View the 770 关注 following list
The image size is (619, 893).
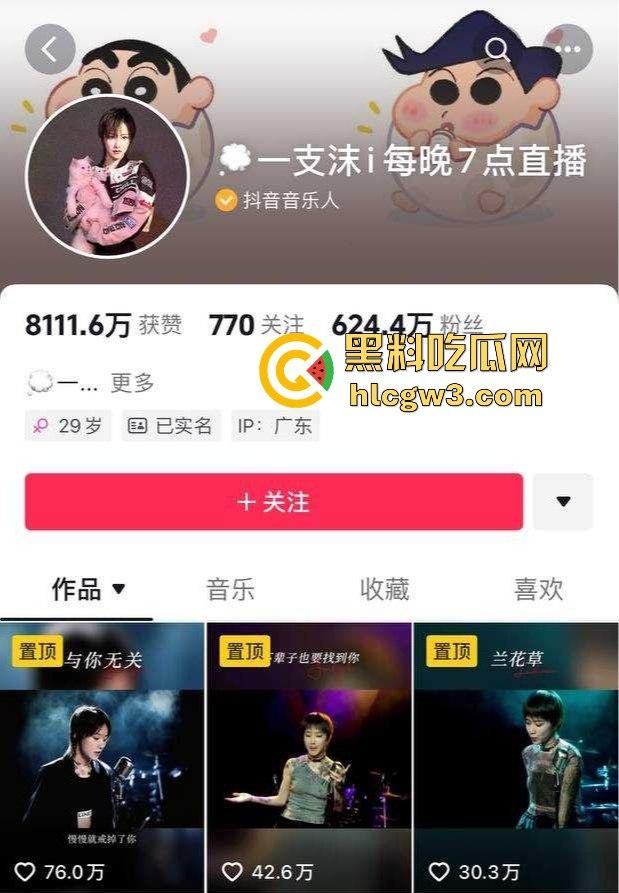pos(255,325)
